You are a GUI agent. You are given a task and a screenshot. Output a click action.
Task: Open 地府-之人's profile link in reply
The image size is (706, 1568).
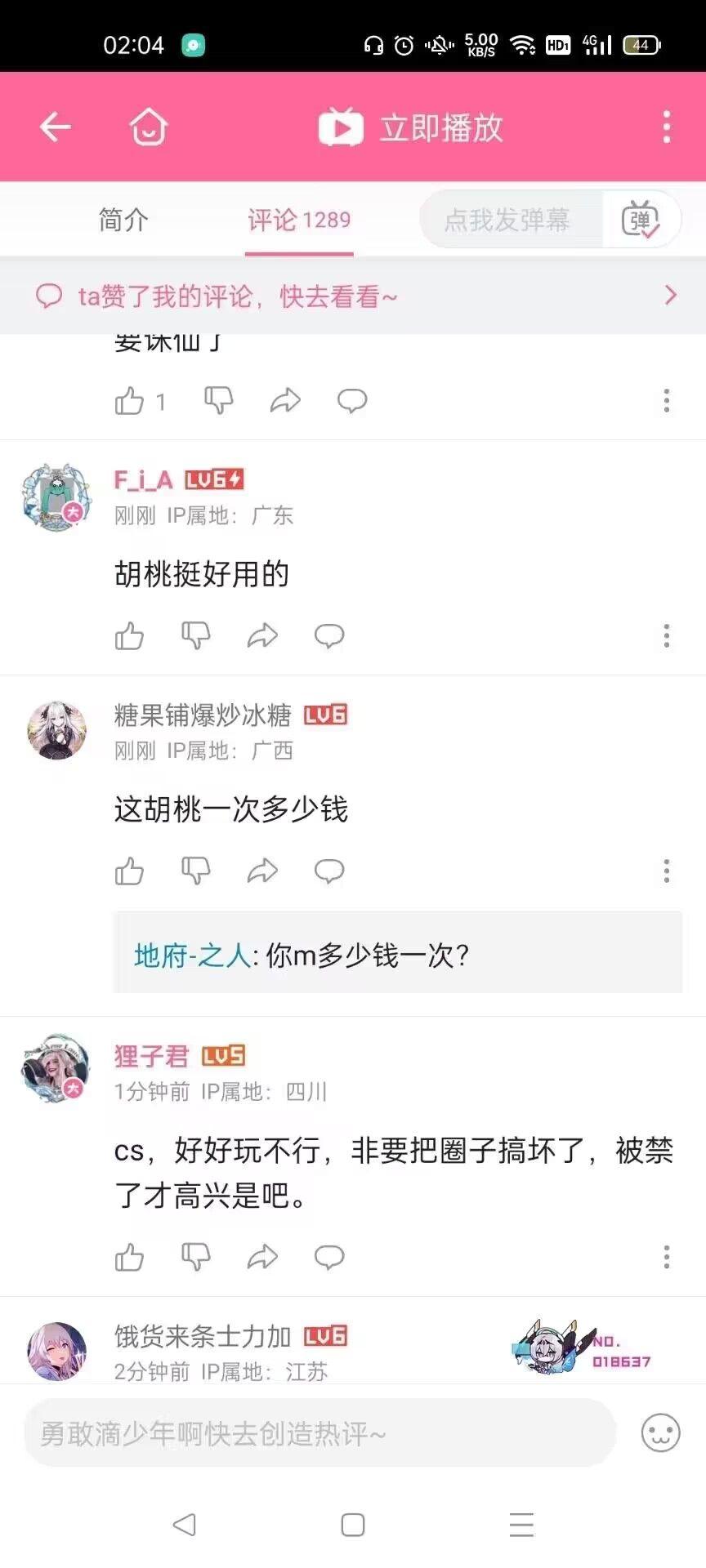pyautogui.click(x=192, y=955)
